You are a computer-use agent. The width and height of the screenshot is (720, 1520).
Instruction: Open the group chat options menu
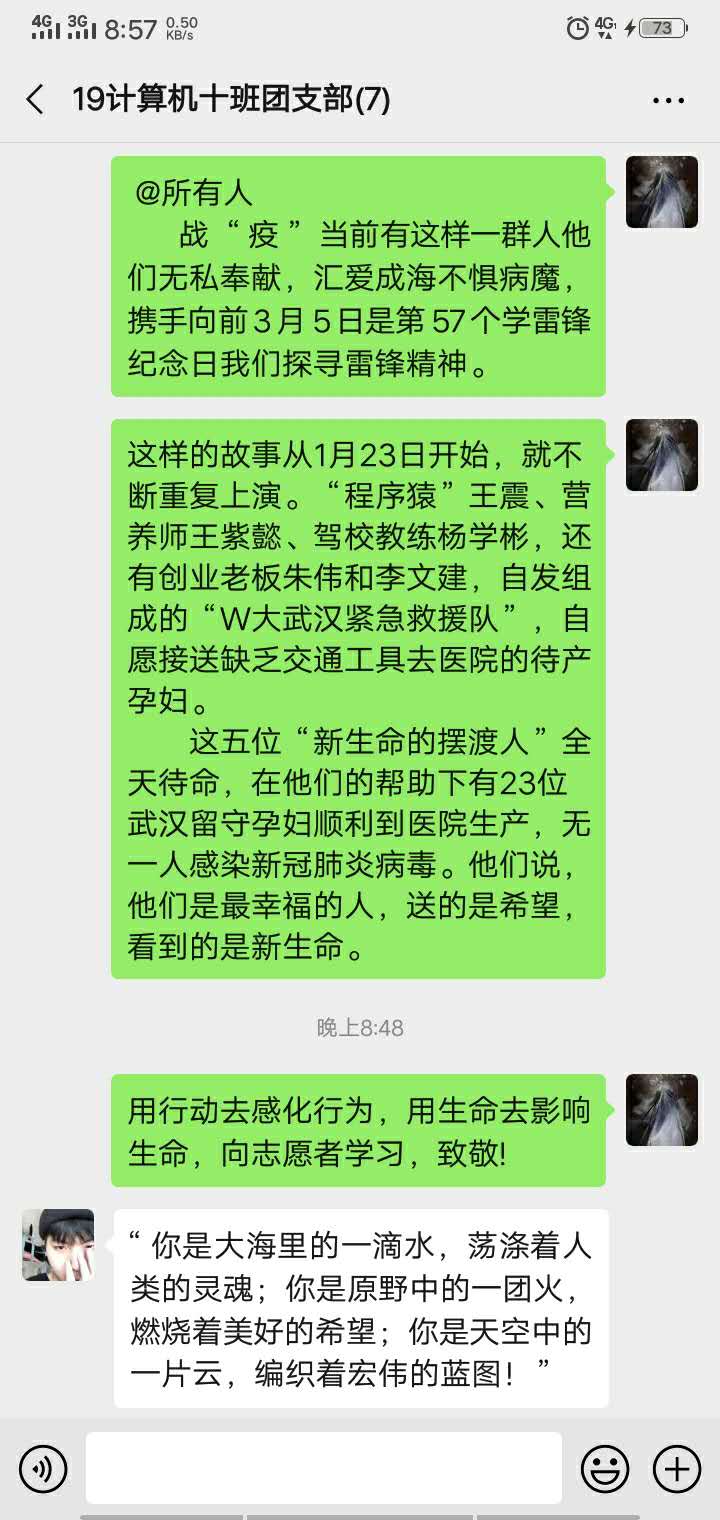pyautogui.click(x=667, y=100)
